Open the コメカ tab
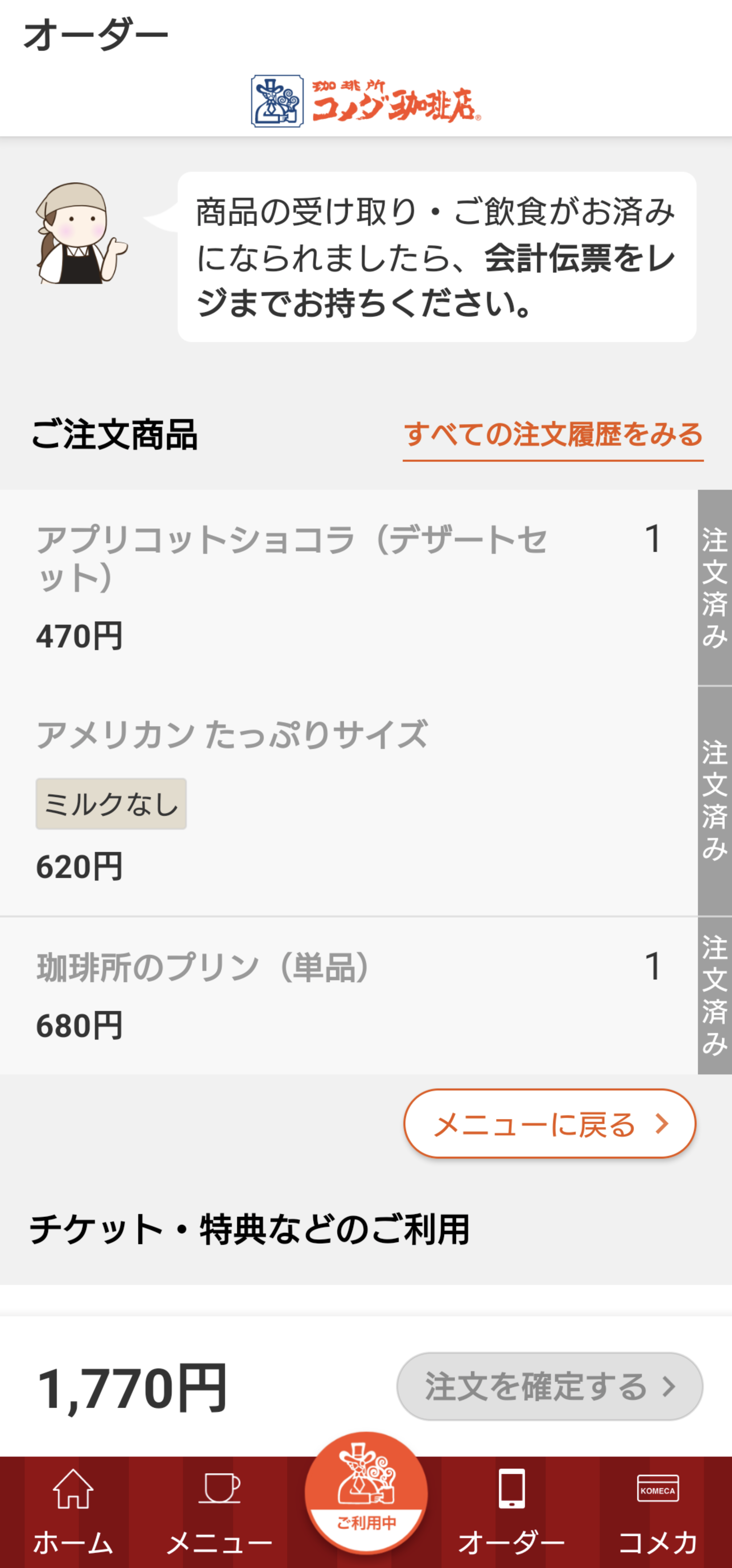The height and width of the screenshot is (1568, 732). [658, 1513]
